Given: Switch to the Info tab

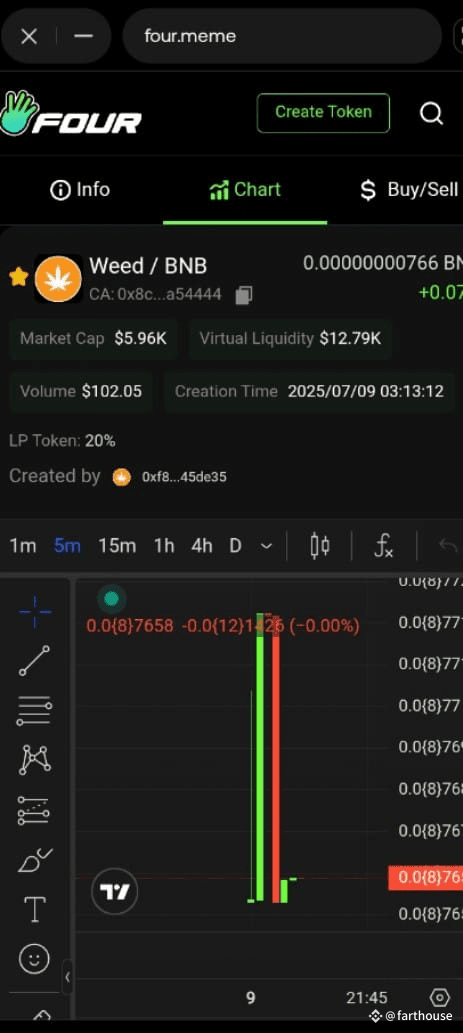Looking at the screenshot, I should pos(80,190).
